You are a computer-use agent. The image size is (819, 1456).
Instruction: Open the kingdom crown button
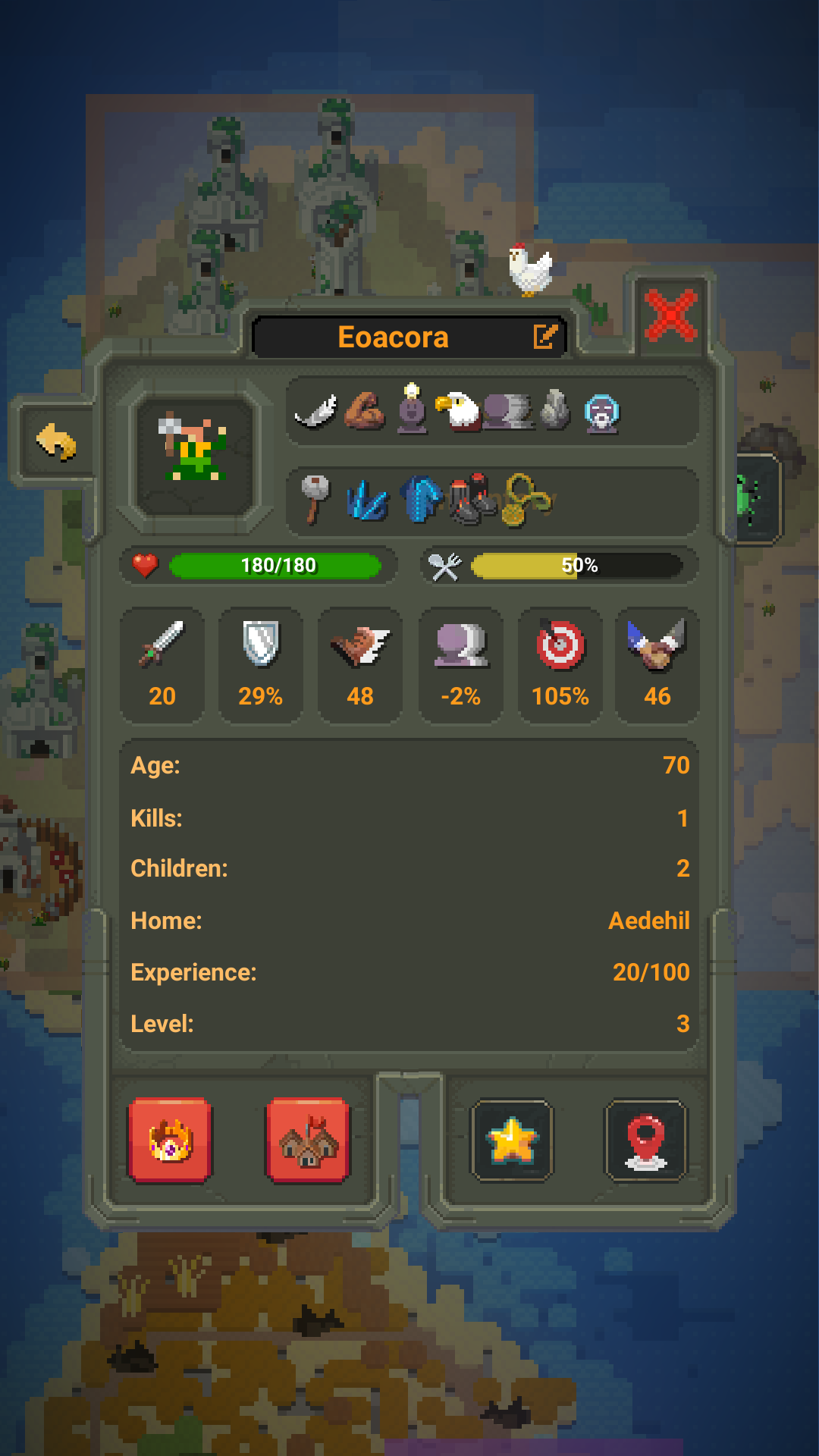170,1141
